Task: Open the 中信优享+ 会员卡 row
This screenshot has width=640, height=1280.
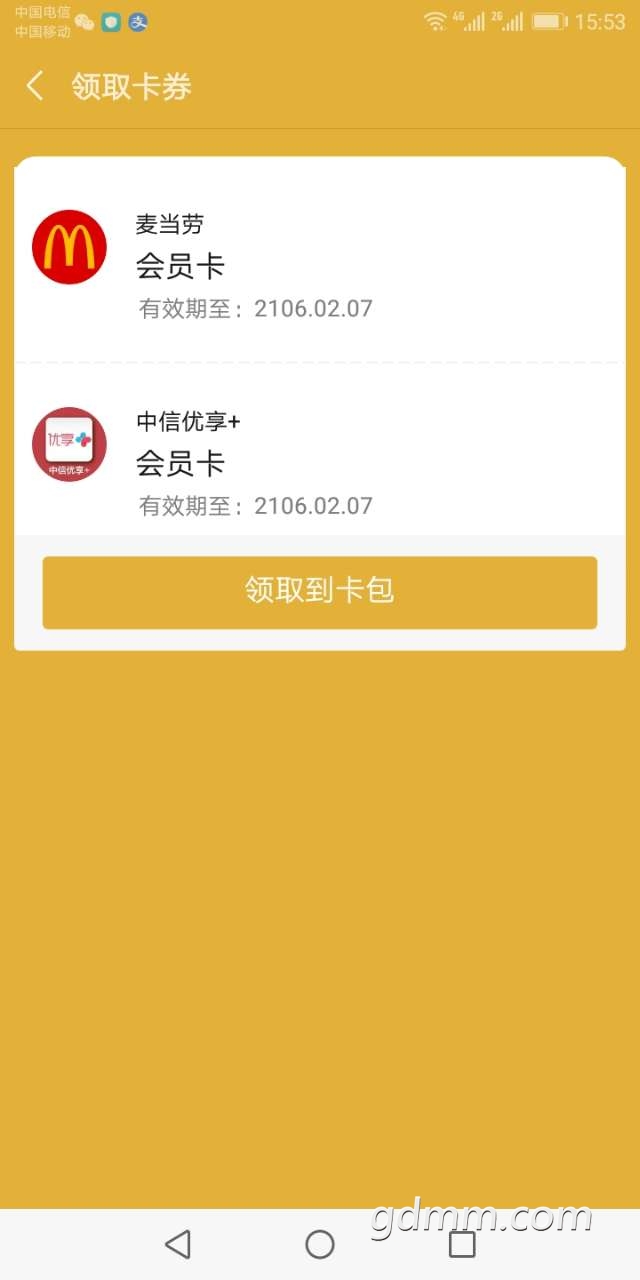Action: point(320,450)
